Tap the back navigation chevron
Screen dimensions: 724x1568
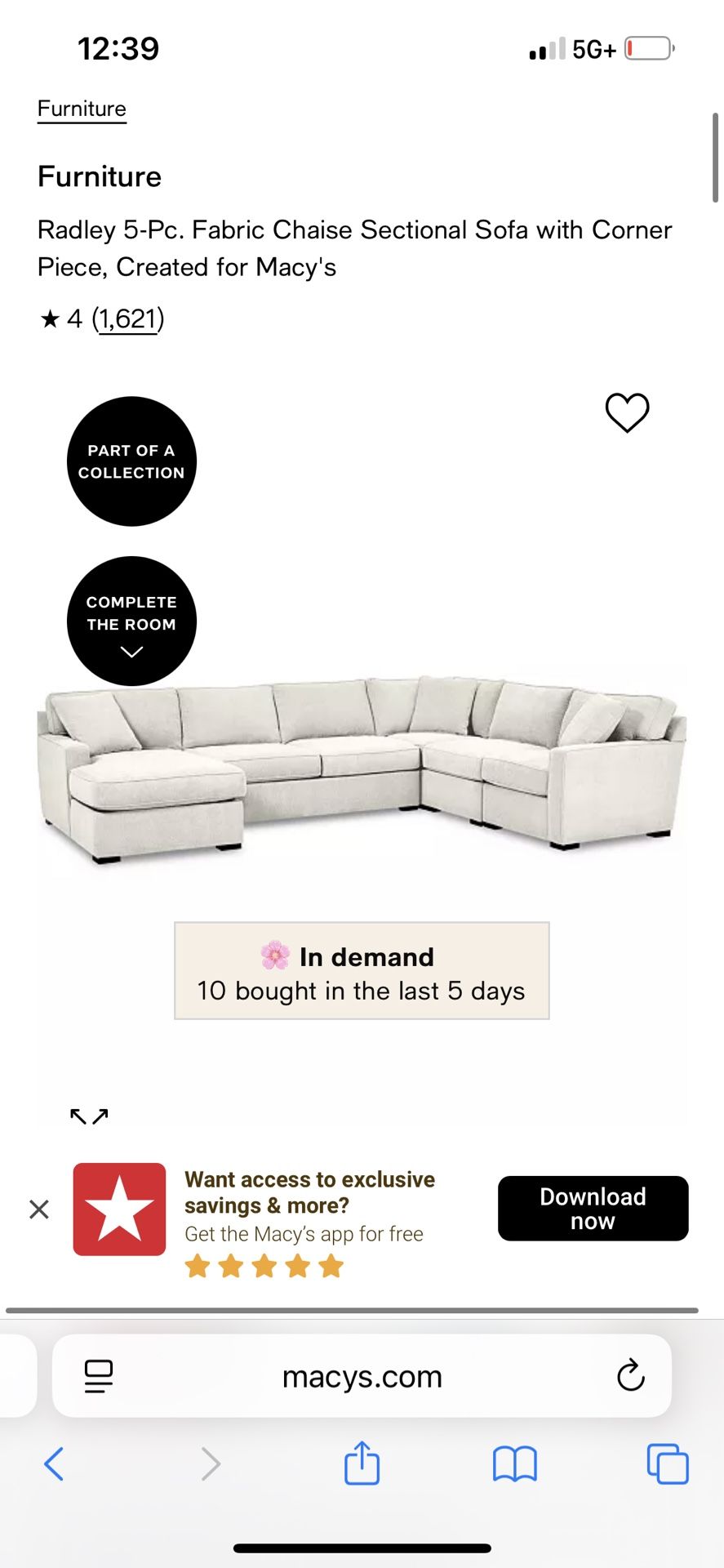tap(54, 1464)
